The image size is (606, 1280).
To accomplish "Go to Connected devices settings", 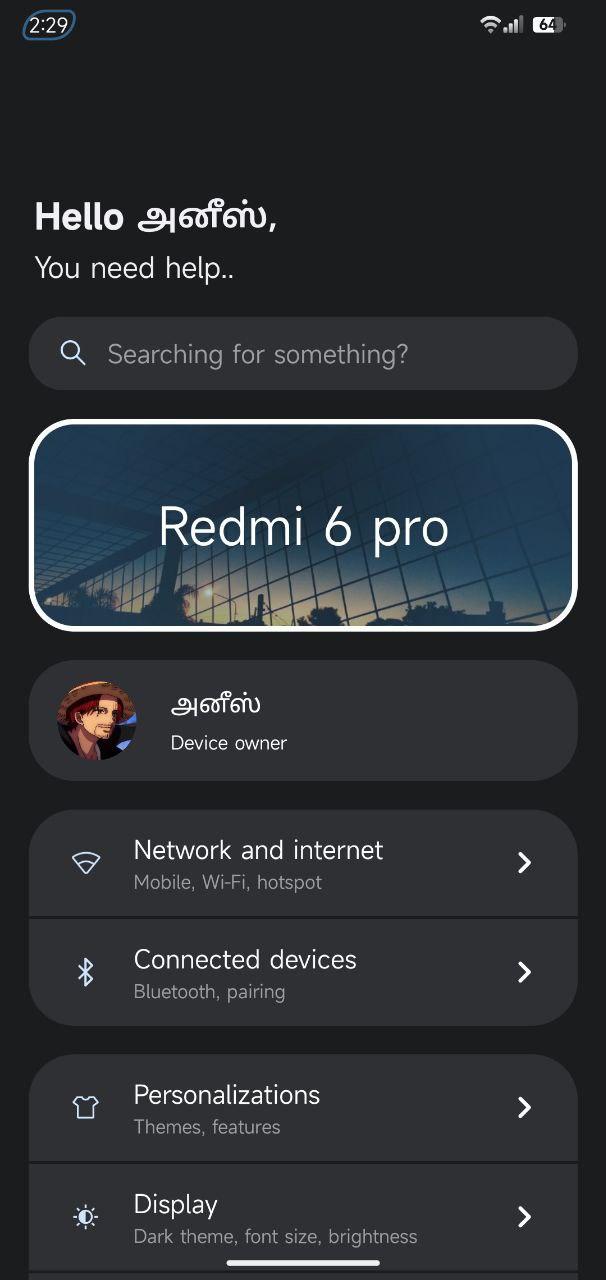I will pyautogui.click(x=303, y=973).
